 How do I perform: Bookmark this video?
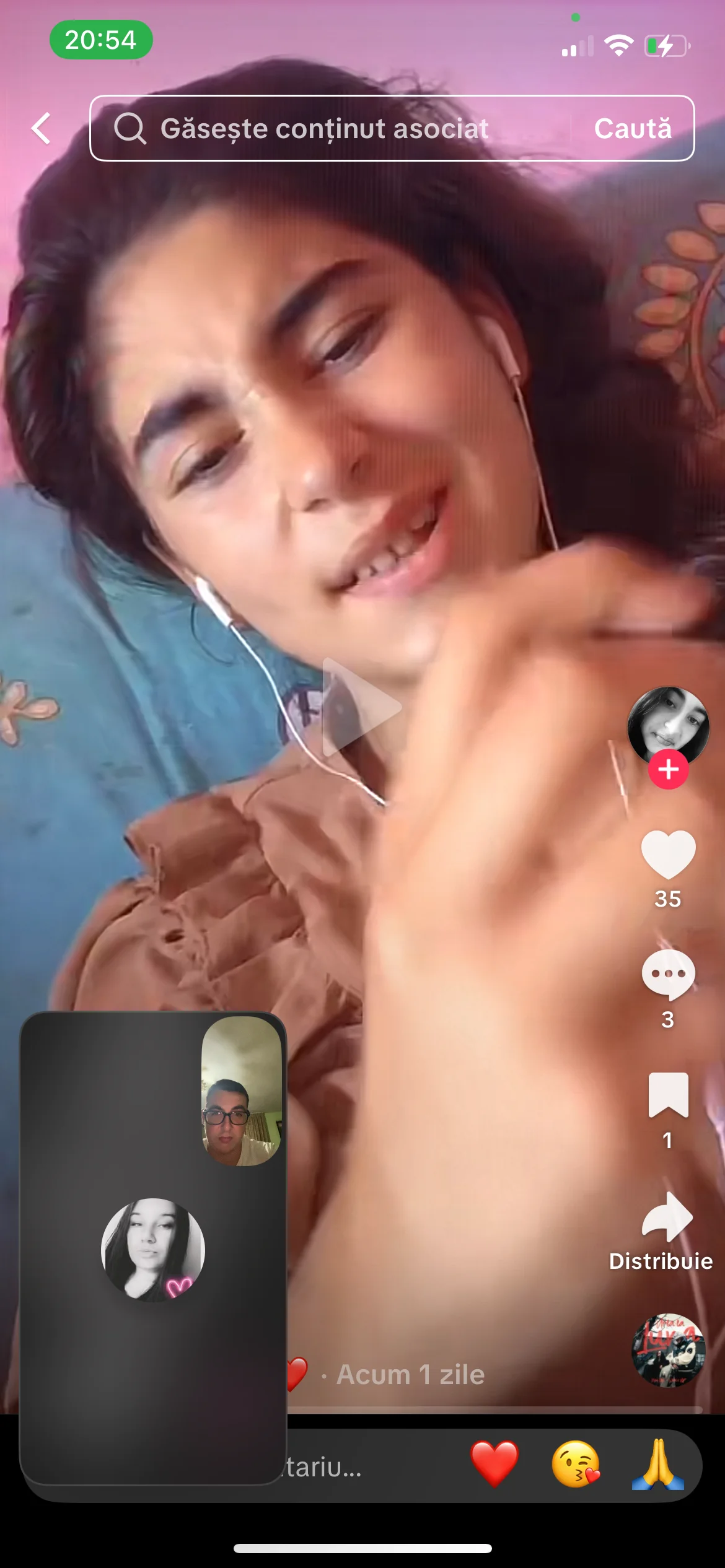(668, 1095)
